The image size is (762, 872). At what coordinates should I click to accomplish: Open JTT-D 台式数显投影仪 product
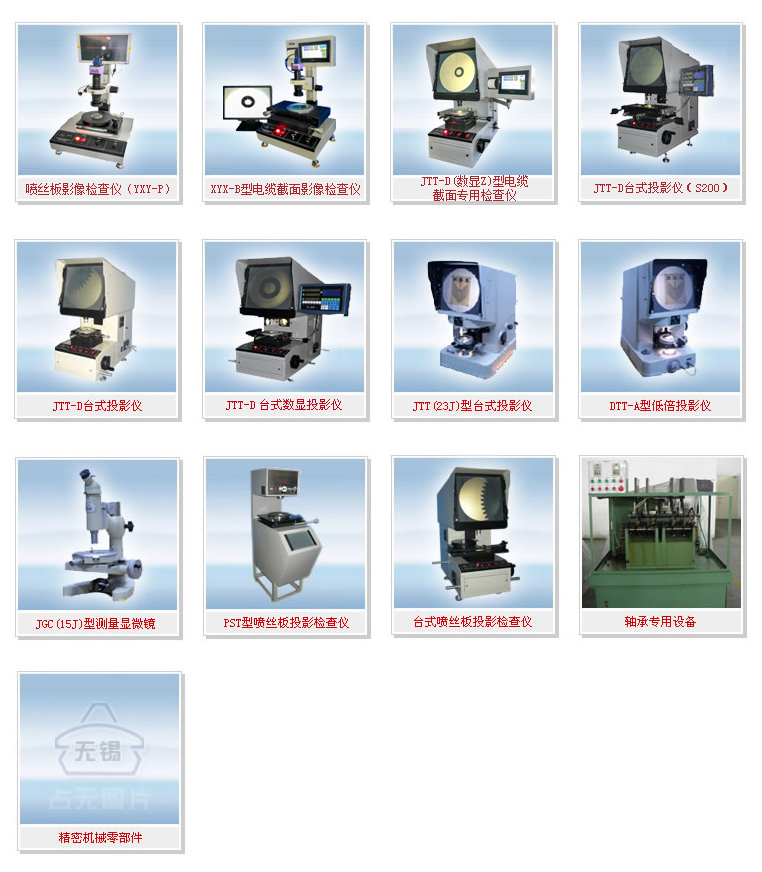pos(286,317)
